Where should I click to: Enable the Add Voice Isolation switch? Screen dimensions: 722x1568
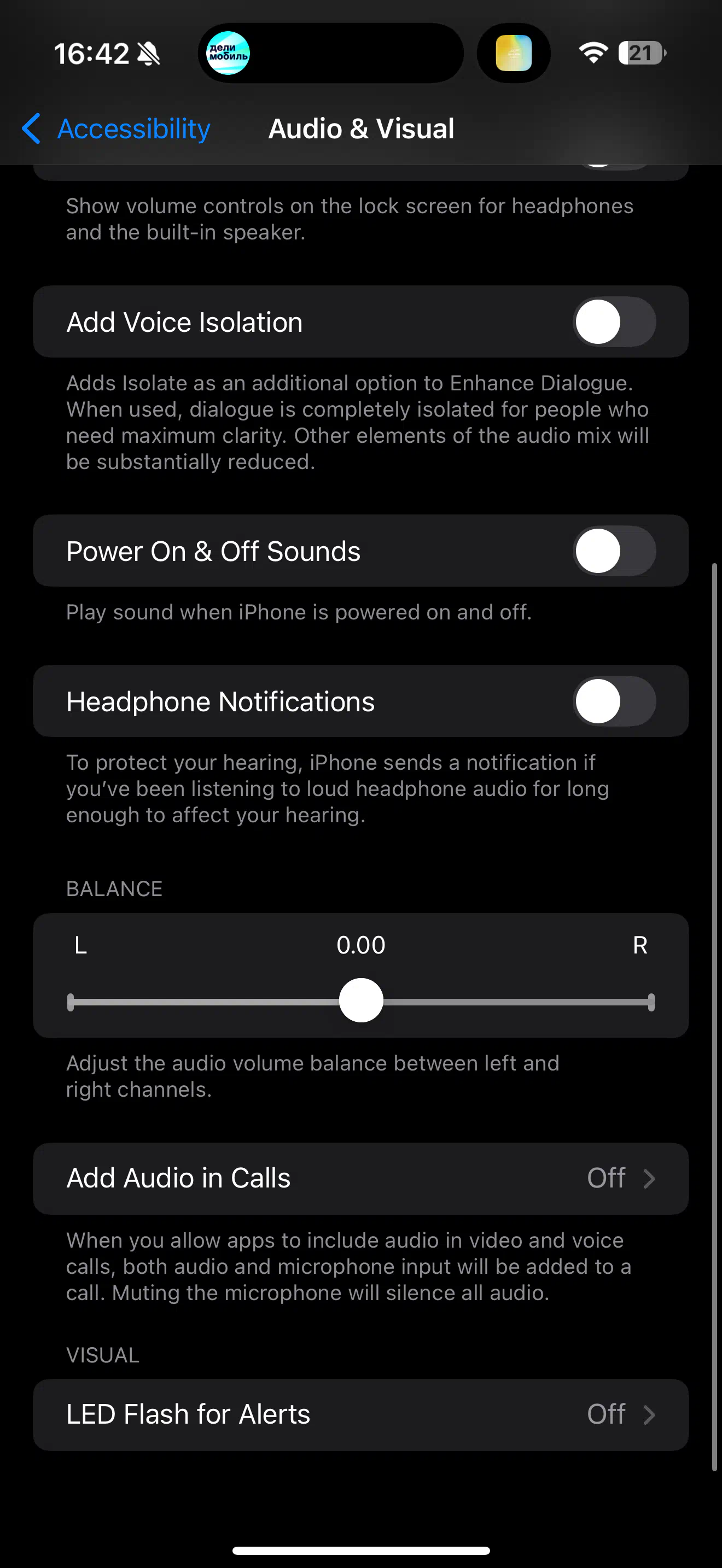(x=614, y=321)
